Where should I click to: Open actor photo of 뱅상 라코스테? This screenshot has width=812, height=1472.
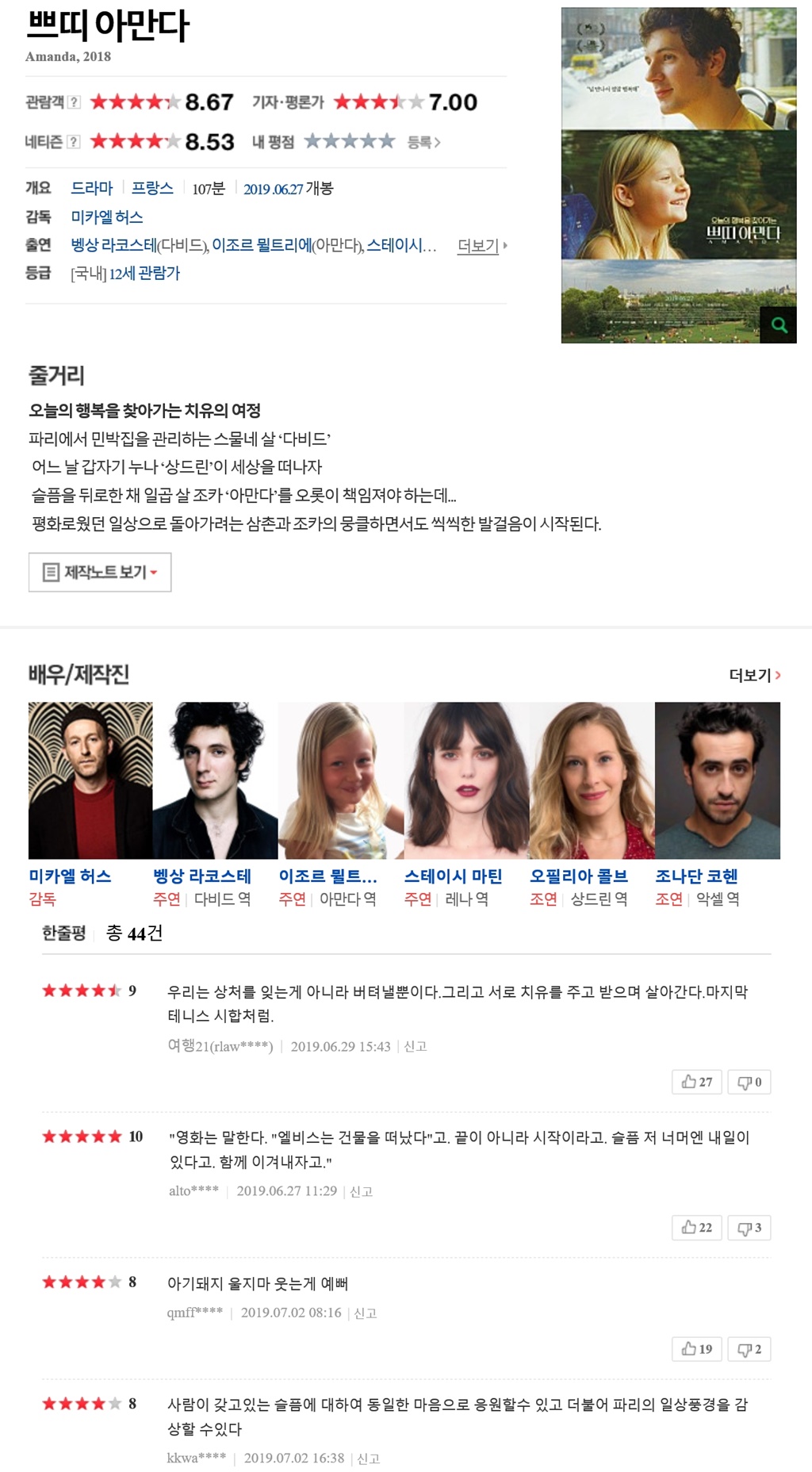[x=215, y=780]
